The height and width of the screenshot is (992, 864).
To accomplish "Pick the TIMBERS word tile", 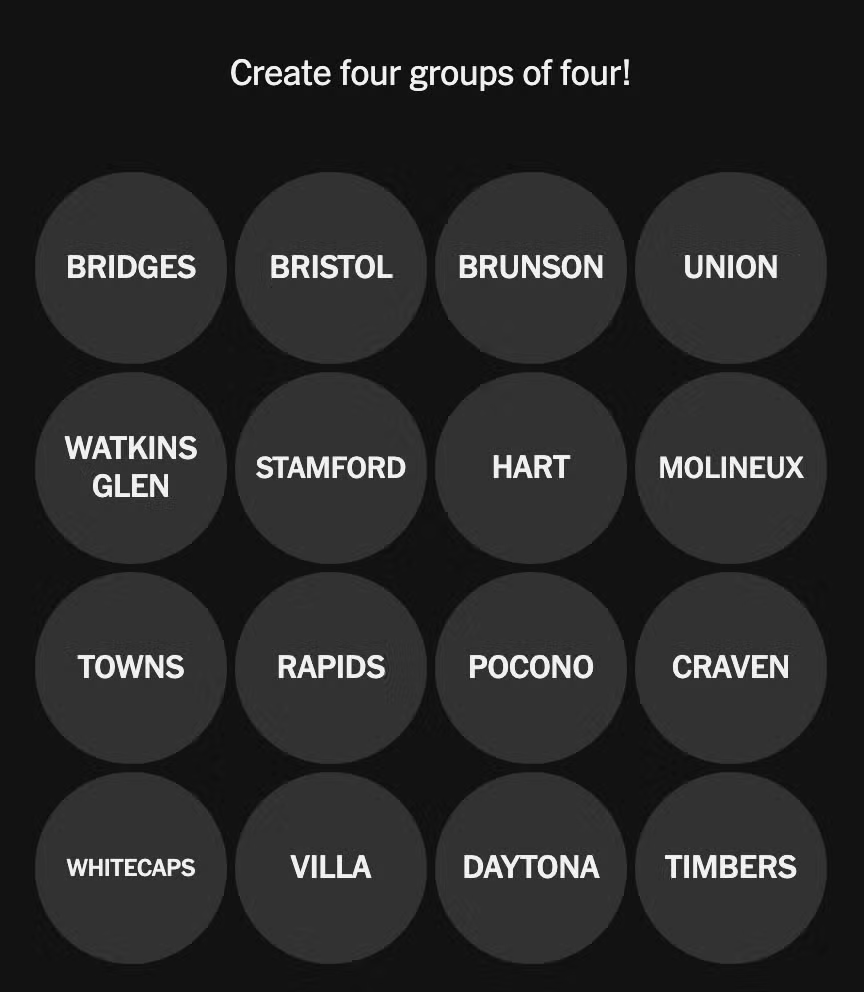I will pyautogui.click(x=731, y=867).
